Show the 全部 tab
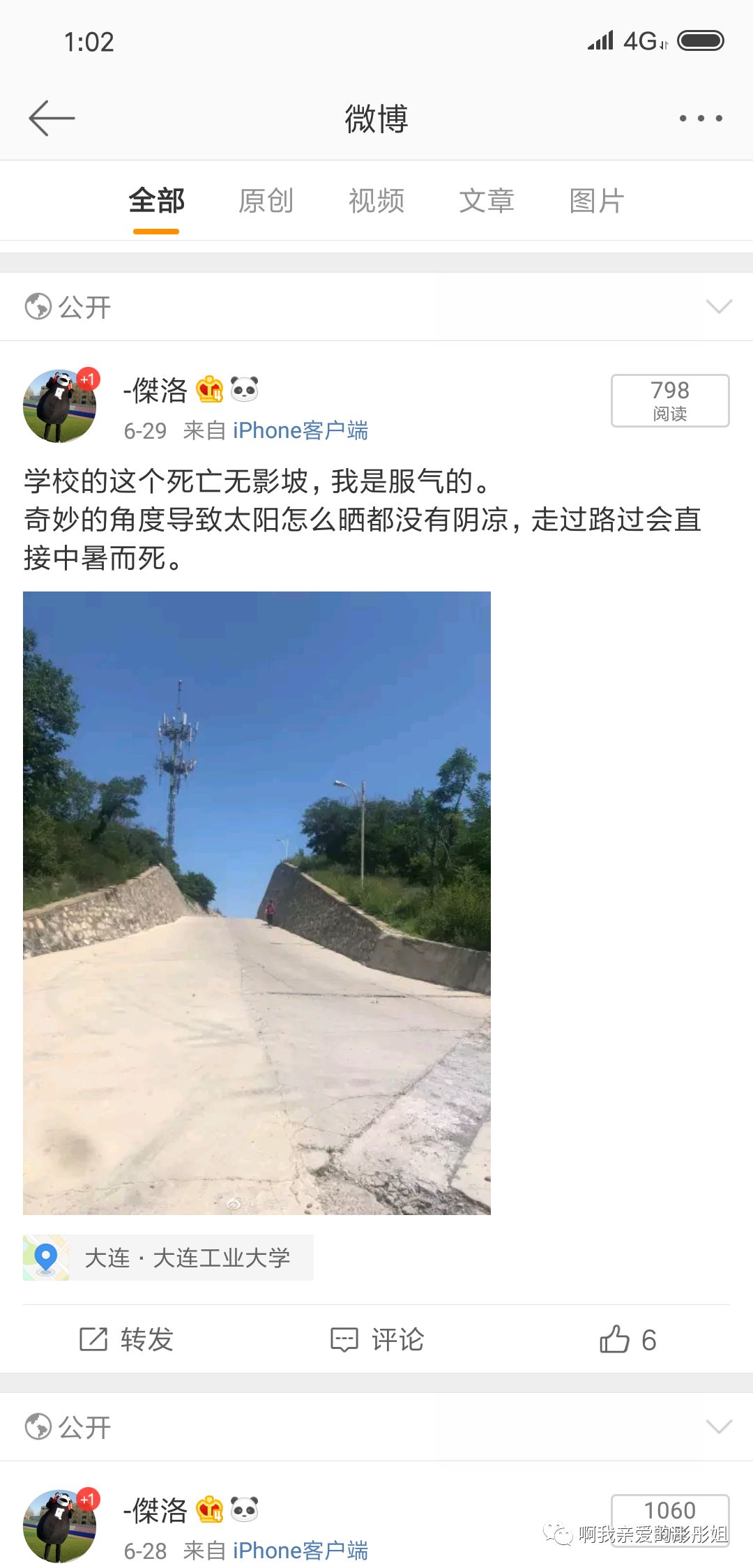Image resolution: width=753 pixels, height=1568 pixels. pos(156,201)
